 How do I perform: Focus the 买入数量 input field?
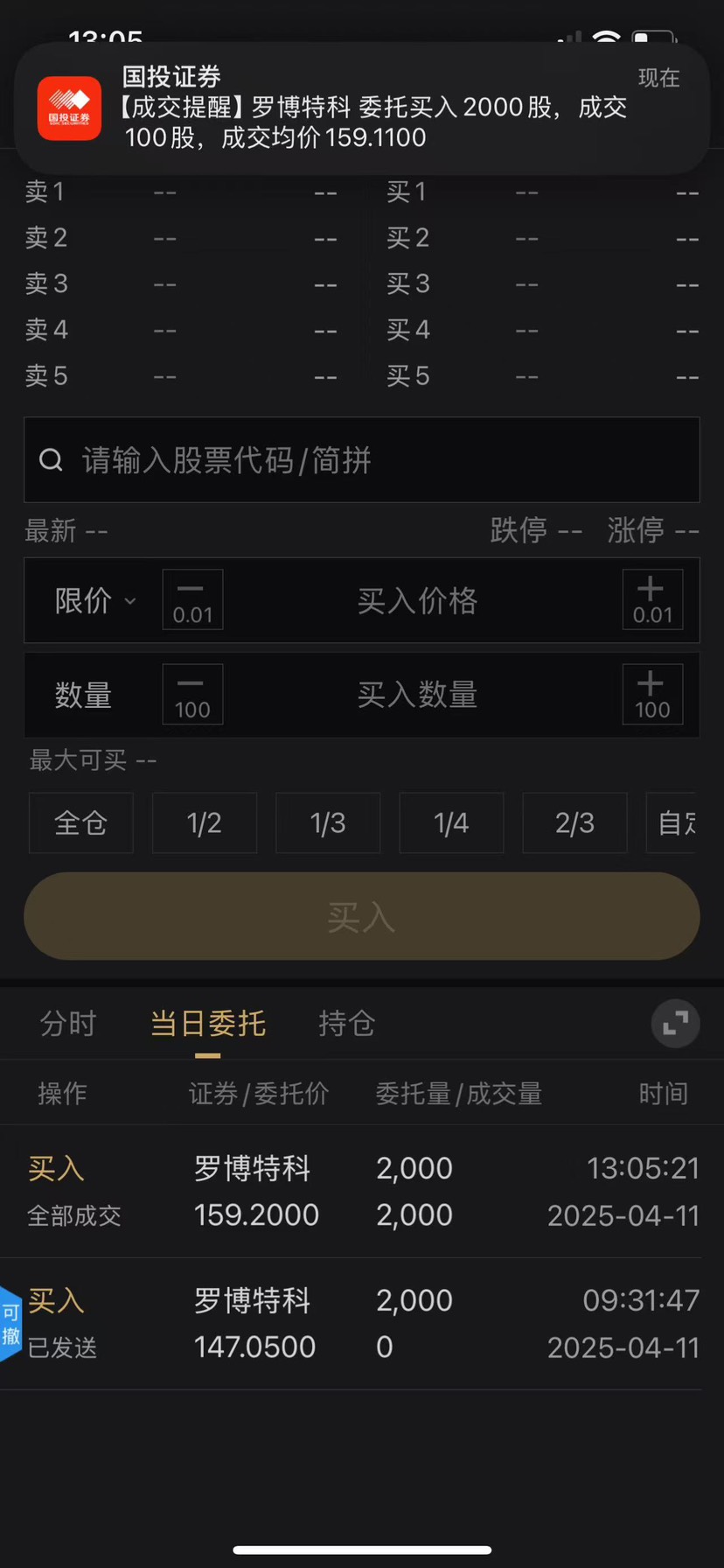point(418,696)
